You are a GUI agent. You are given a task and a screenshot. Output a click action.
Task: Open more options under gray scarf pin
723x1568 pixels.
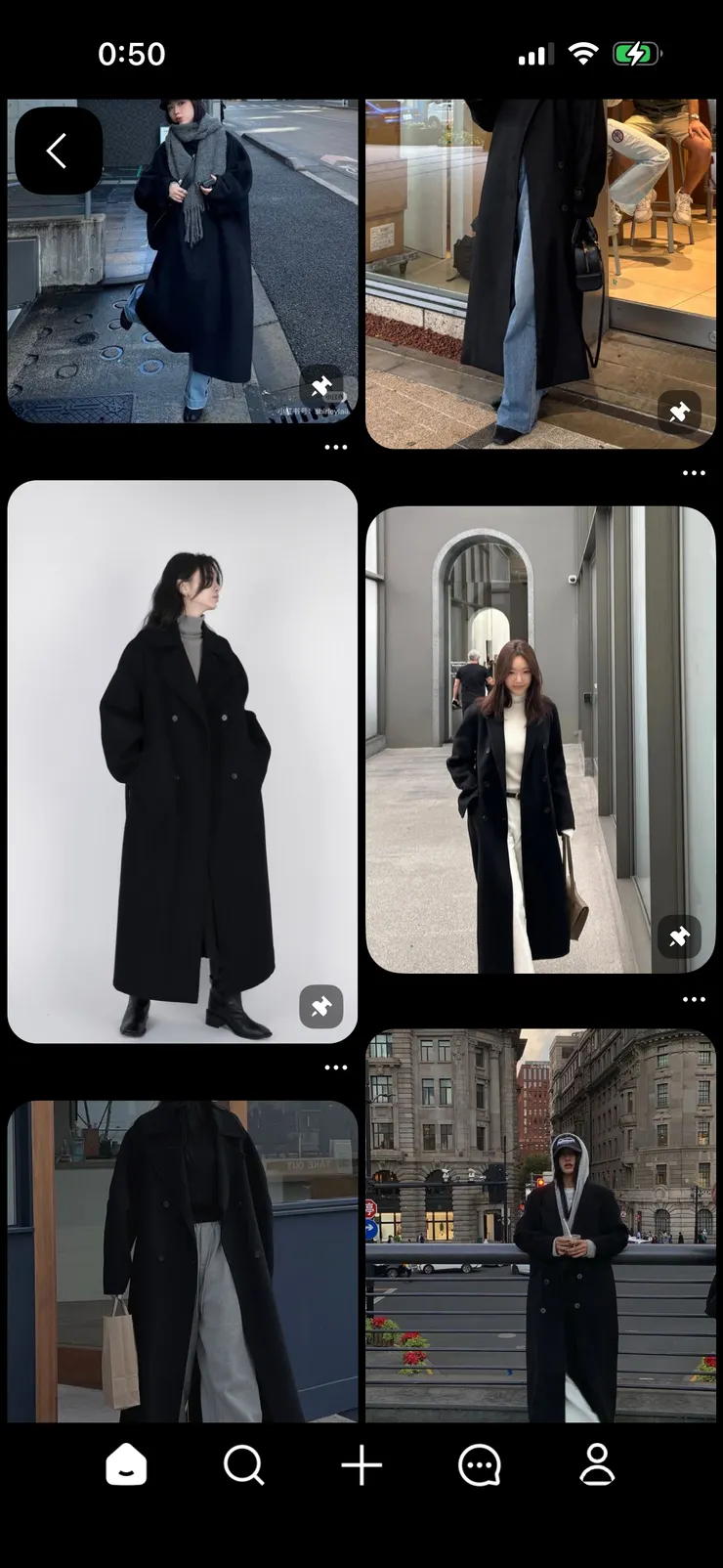[x=335, y=447]
